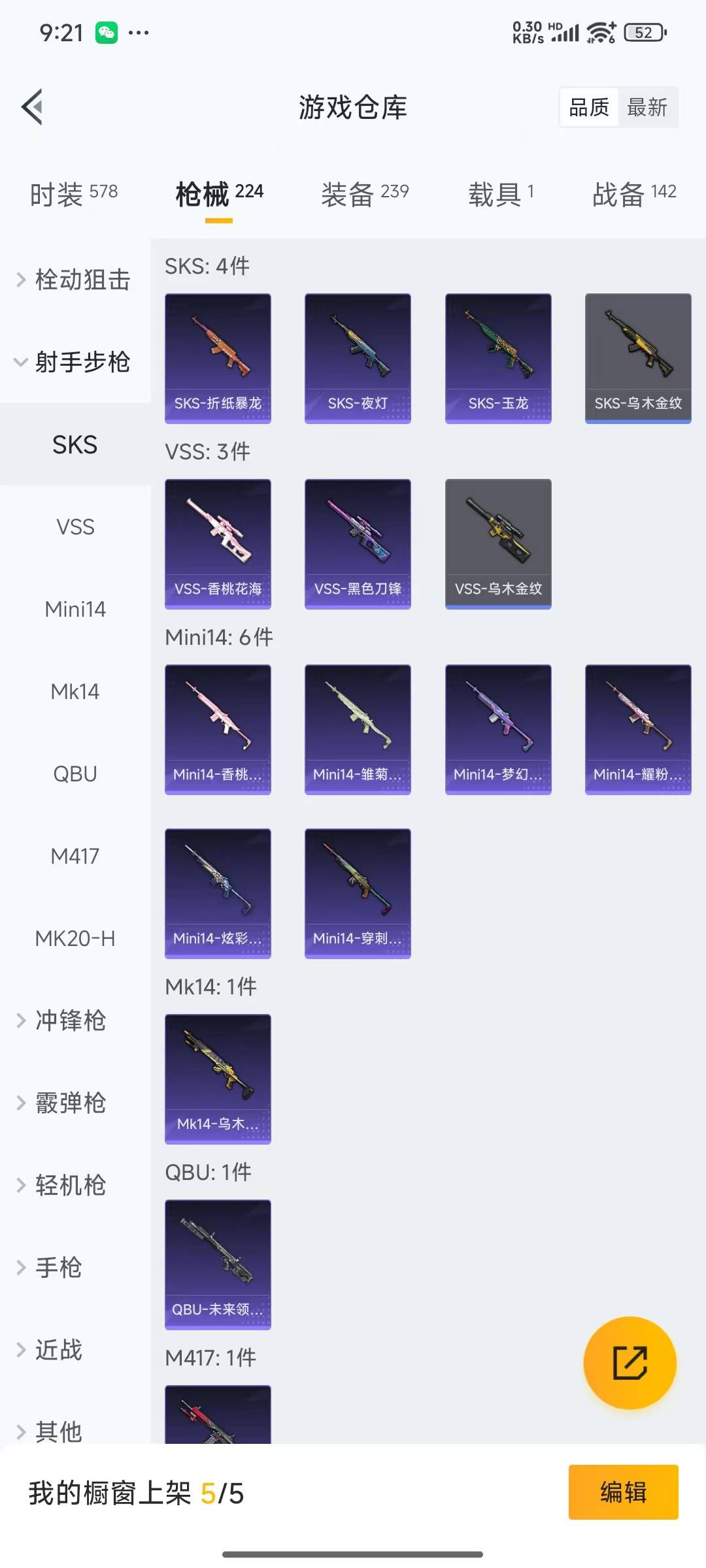Screen dimensions: 706x1568
Task: Tap the orange share floating button
Action: point(630,1362)
